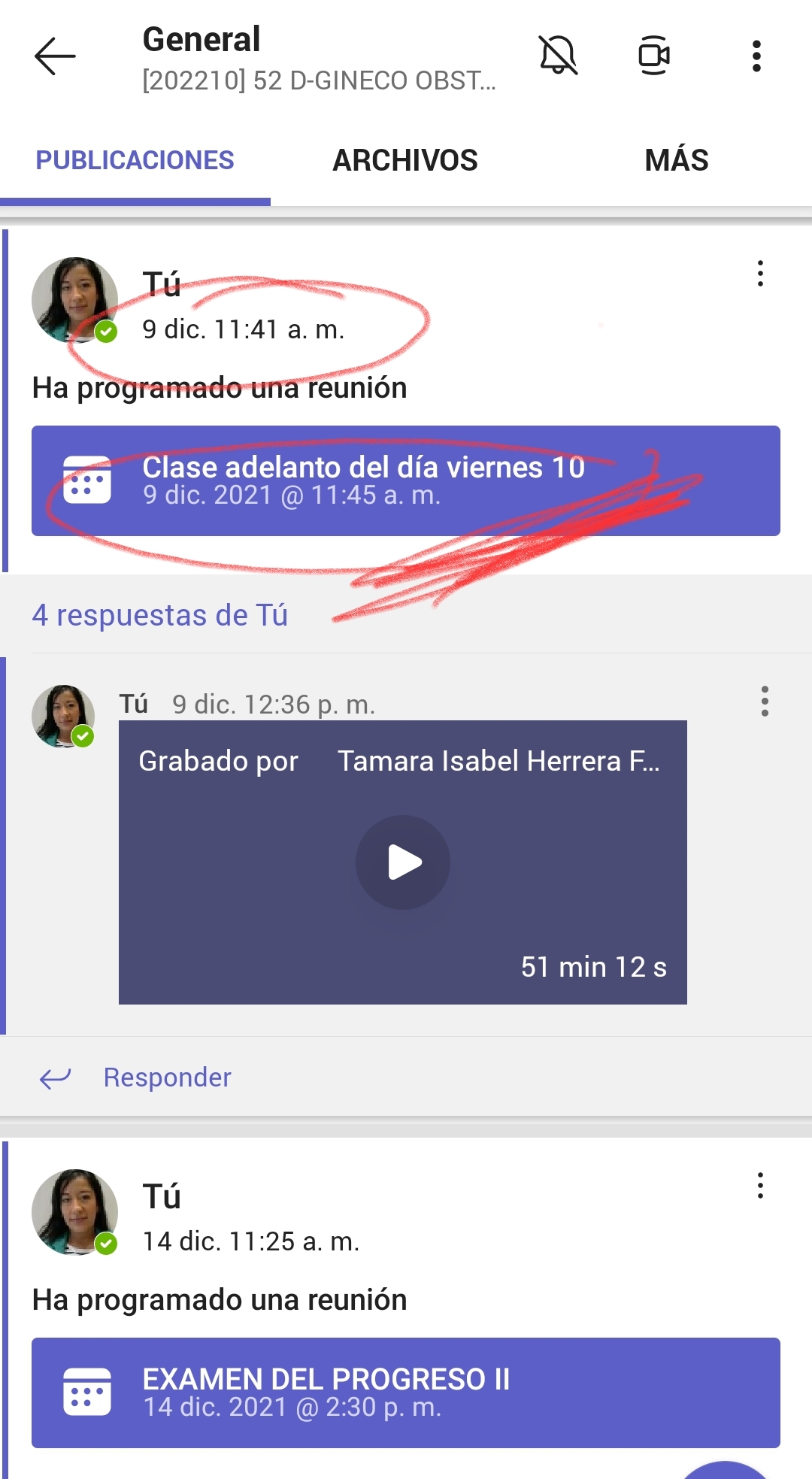Start a meeting with the video icon
Image resolution: width=812 pixels, height=1479 pixels.
point(654,56)
